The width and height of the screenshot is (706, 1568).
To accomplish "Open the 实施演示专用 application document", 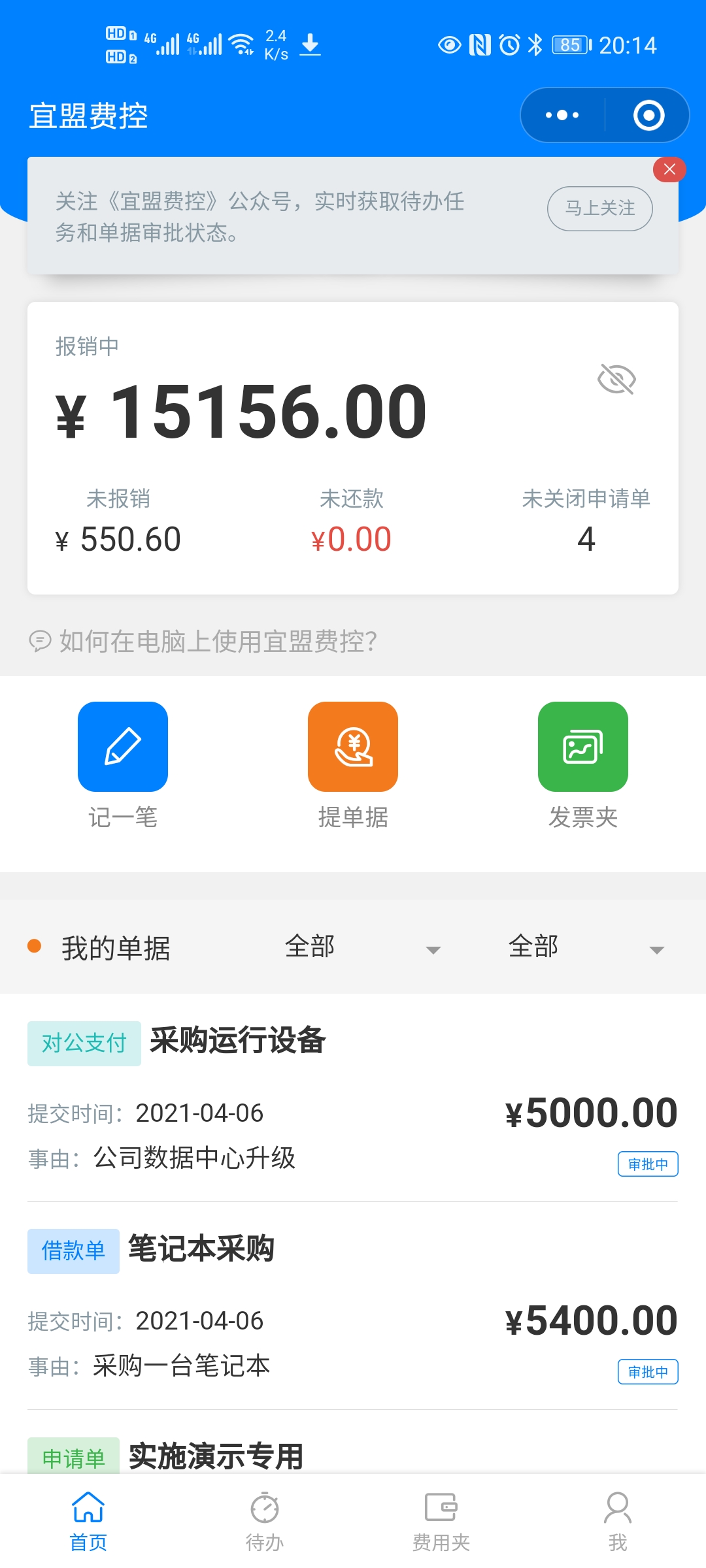I will pos(216,1456).
